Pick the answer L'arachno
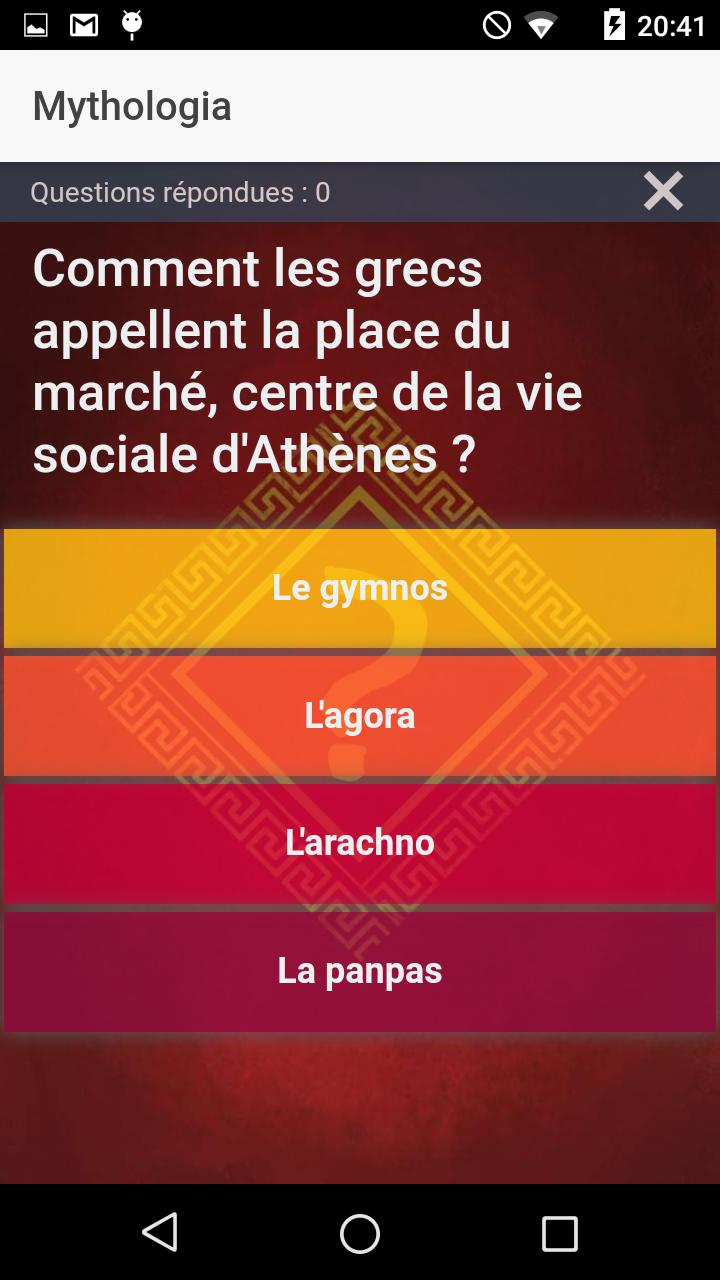The image size is (720, 1280). pos(360,843)
